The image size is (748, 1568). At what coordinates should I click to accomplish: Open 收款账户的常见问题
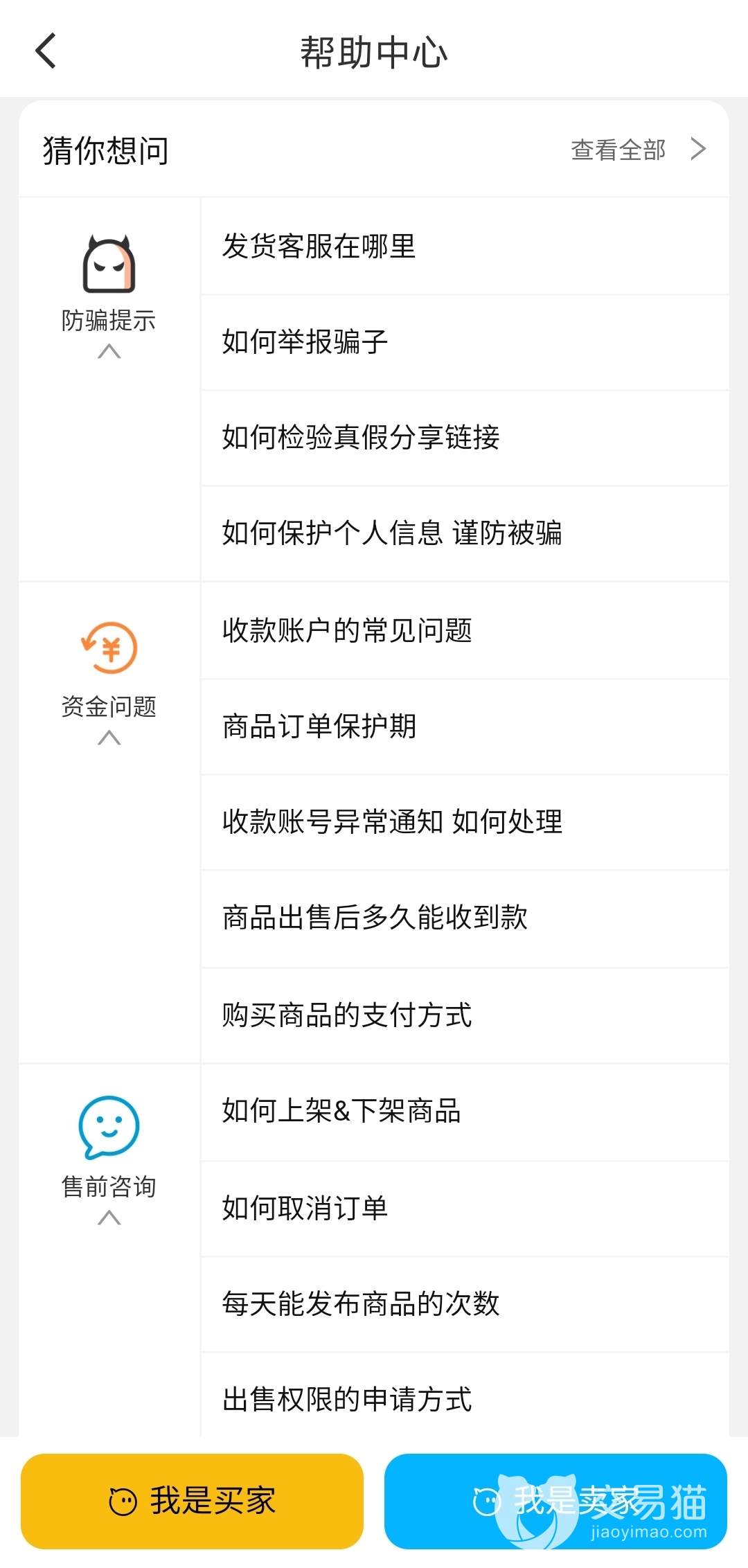(x=464, y=631)
